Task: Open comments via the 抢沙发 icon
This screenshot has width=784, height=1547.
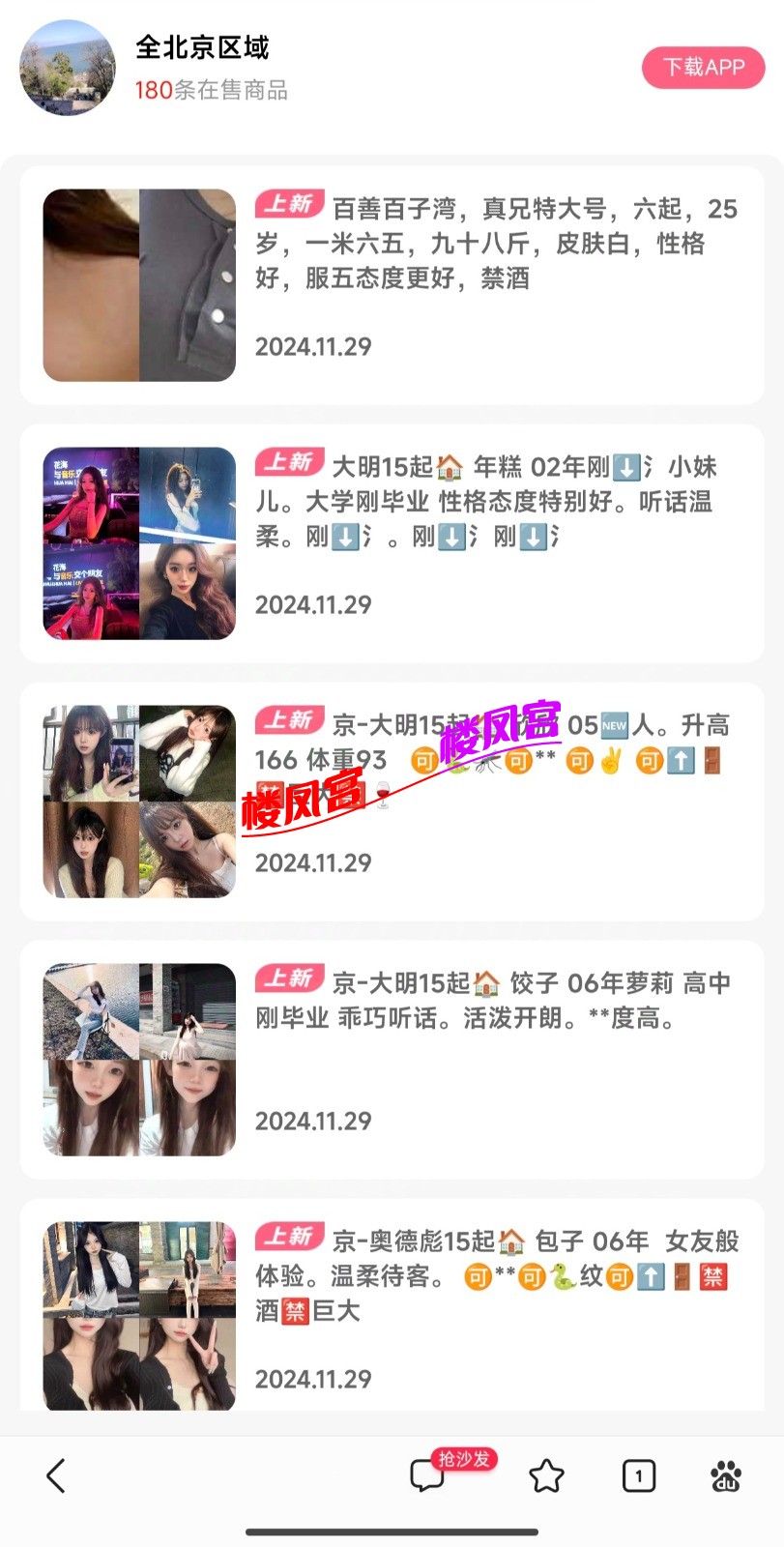Action: tap(428, 1475)
